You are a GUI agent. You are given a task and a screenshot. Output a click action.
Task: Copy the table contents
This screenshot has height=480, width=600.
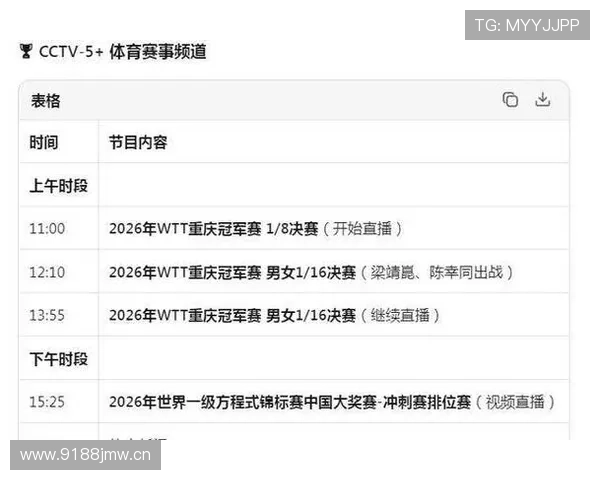(511, 100)
